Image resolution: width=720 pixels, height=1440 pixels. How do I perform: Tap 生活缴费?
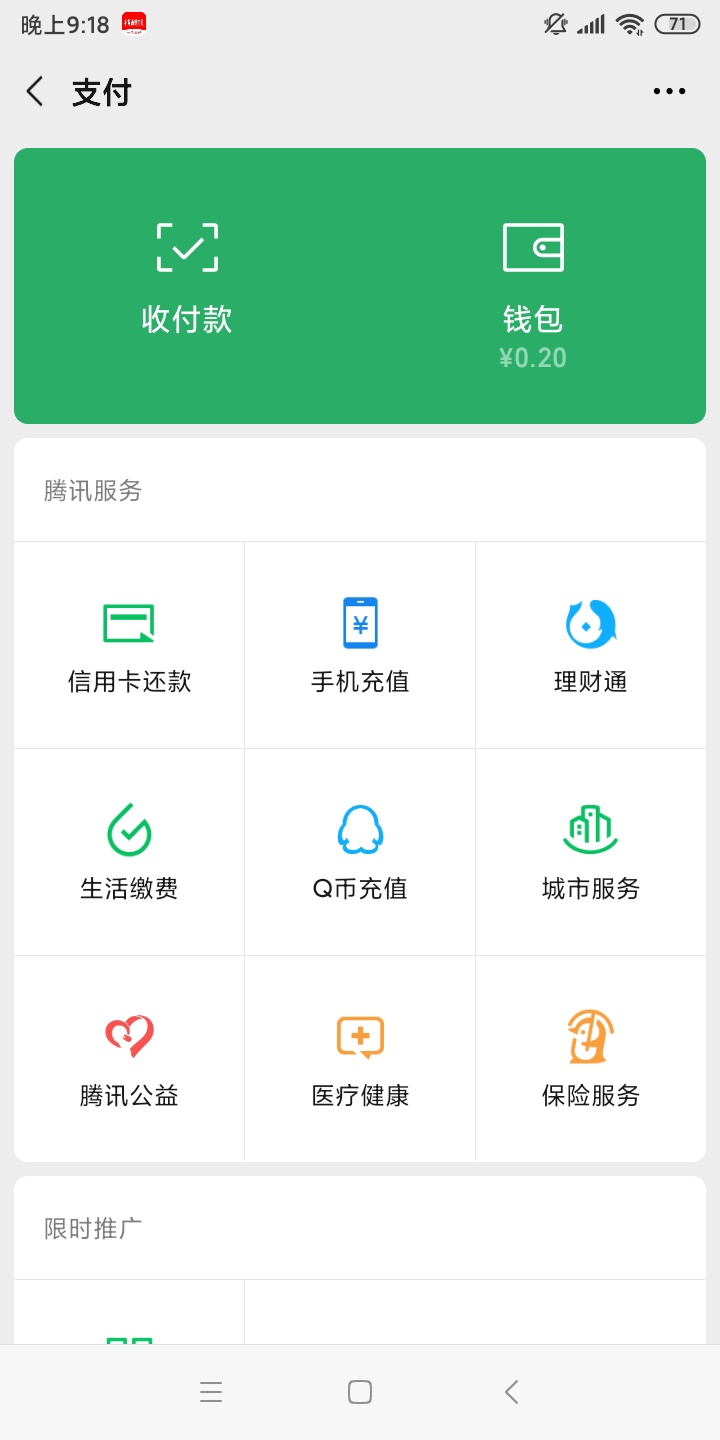coord(129,853)
